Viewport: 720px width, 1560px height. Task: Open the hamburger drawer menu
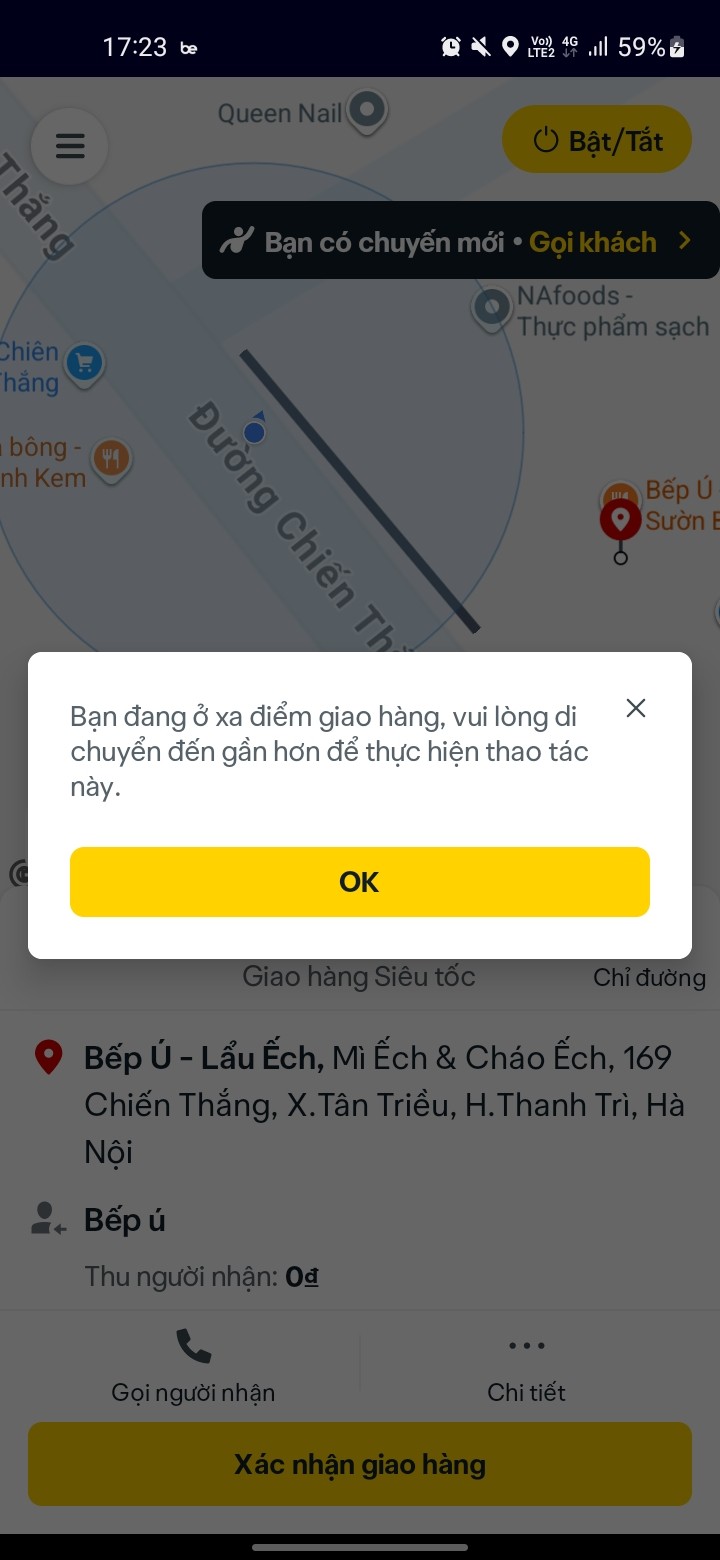70,146
